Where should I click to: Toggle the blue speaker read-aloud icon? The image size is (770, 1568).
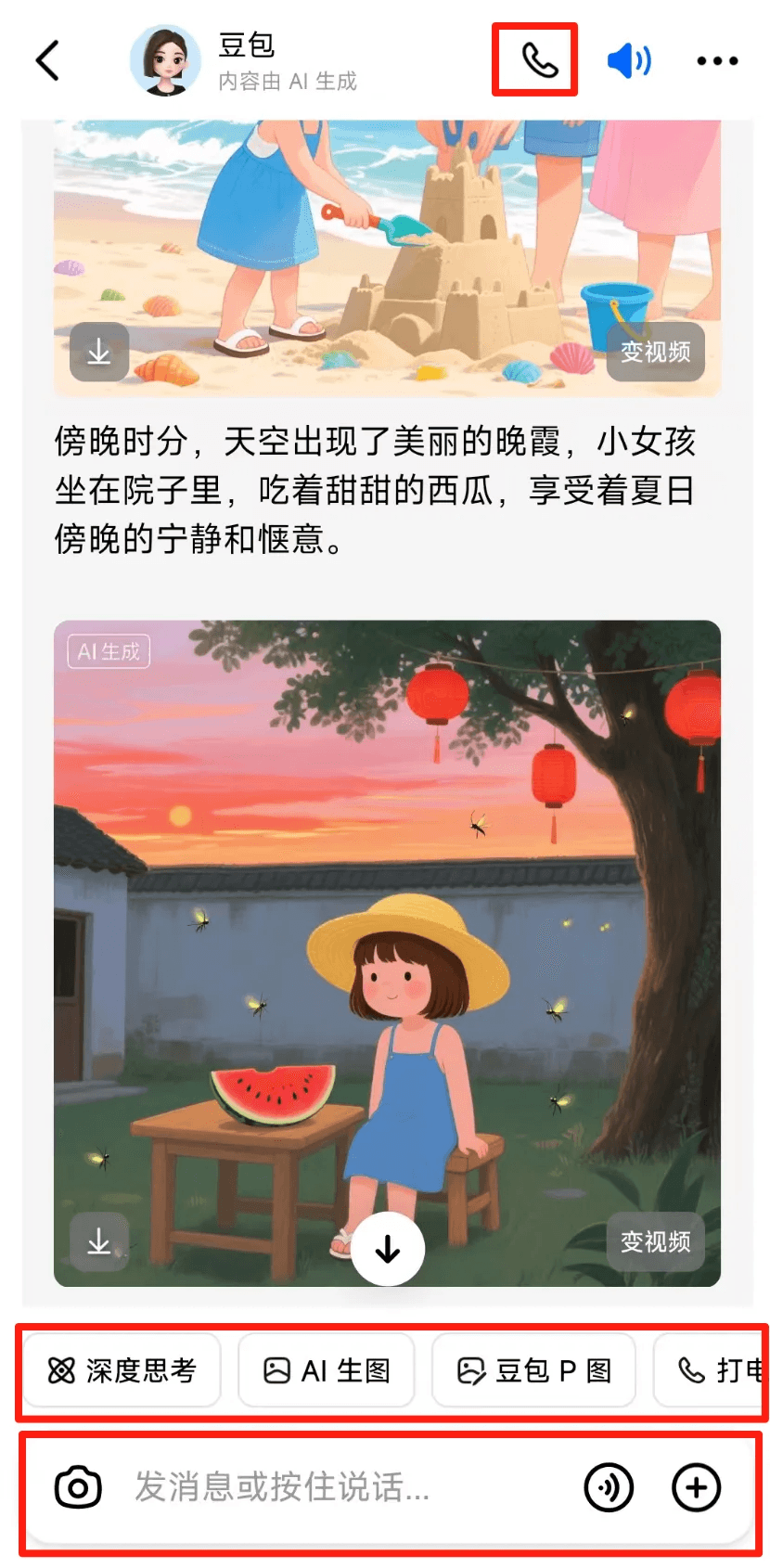click(x=629, y=61)
